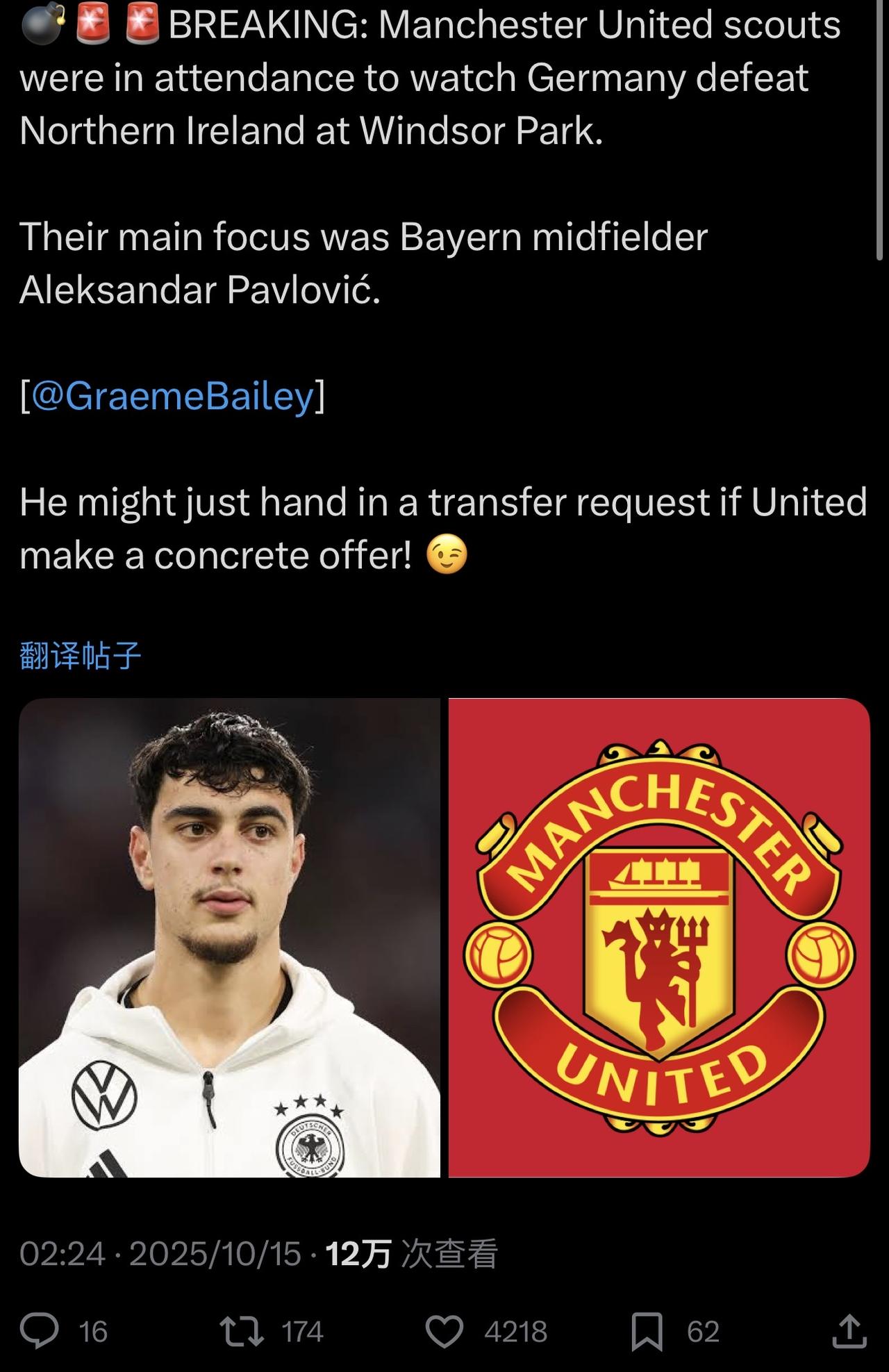Share this post

pyautogui.click(x=849, y=1332)
